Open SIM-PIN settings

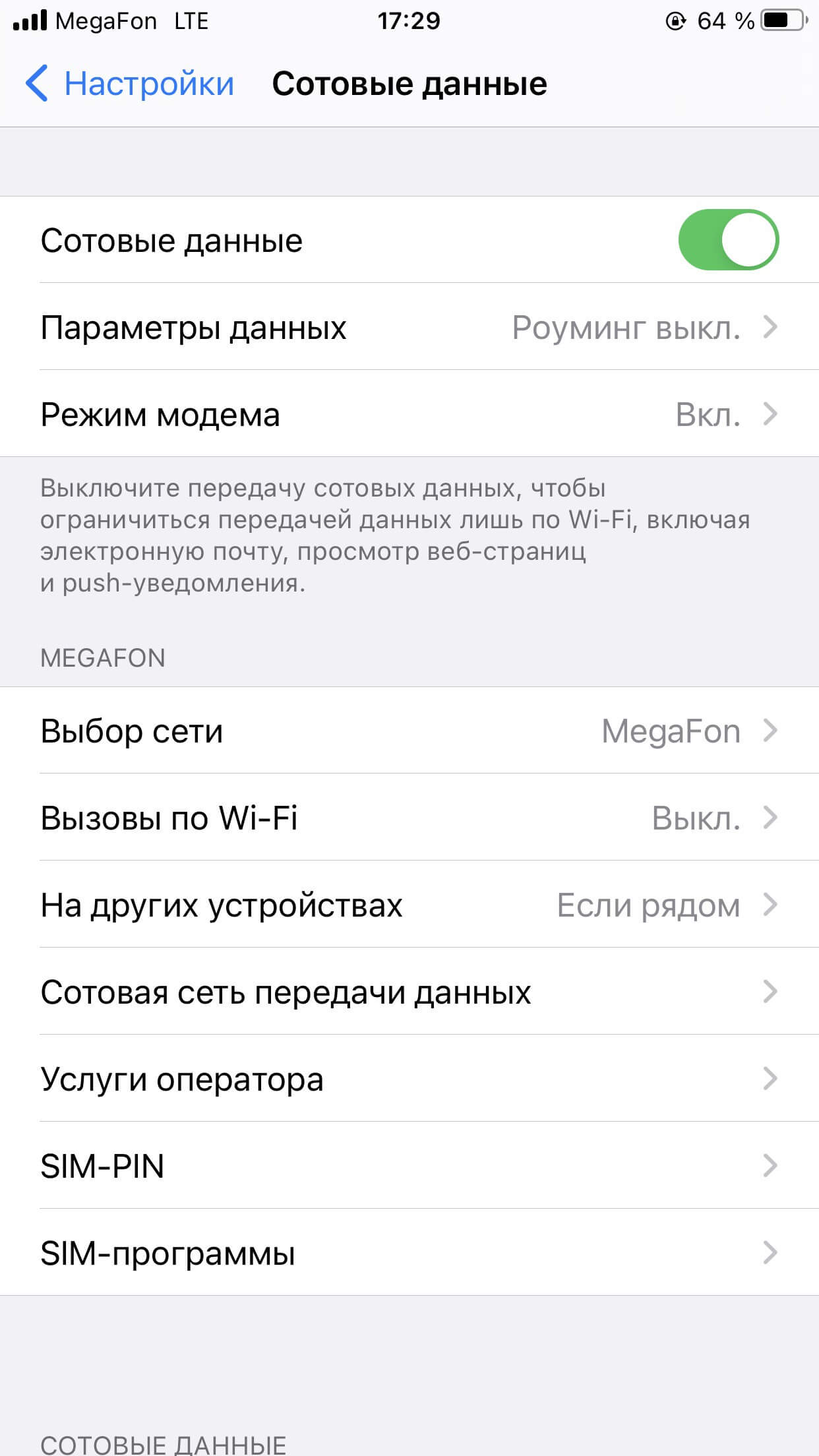(x=409, y=1166)
